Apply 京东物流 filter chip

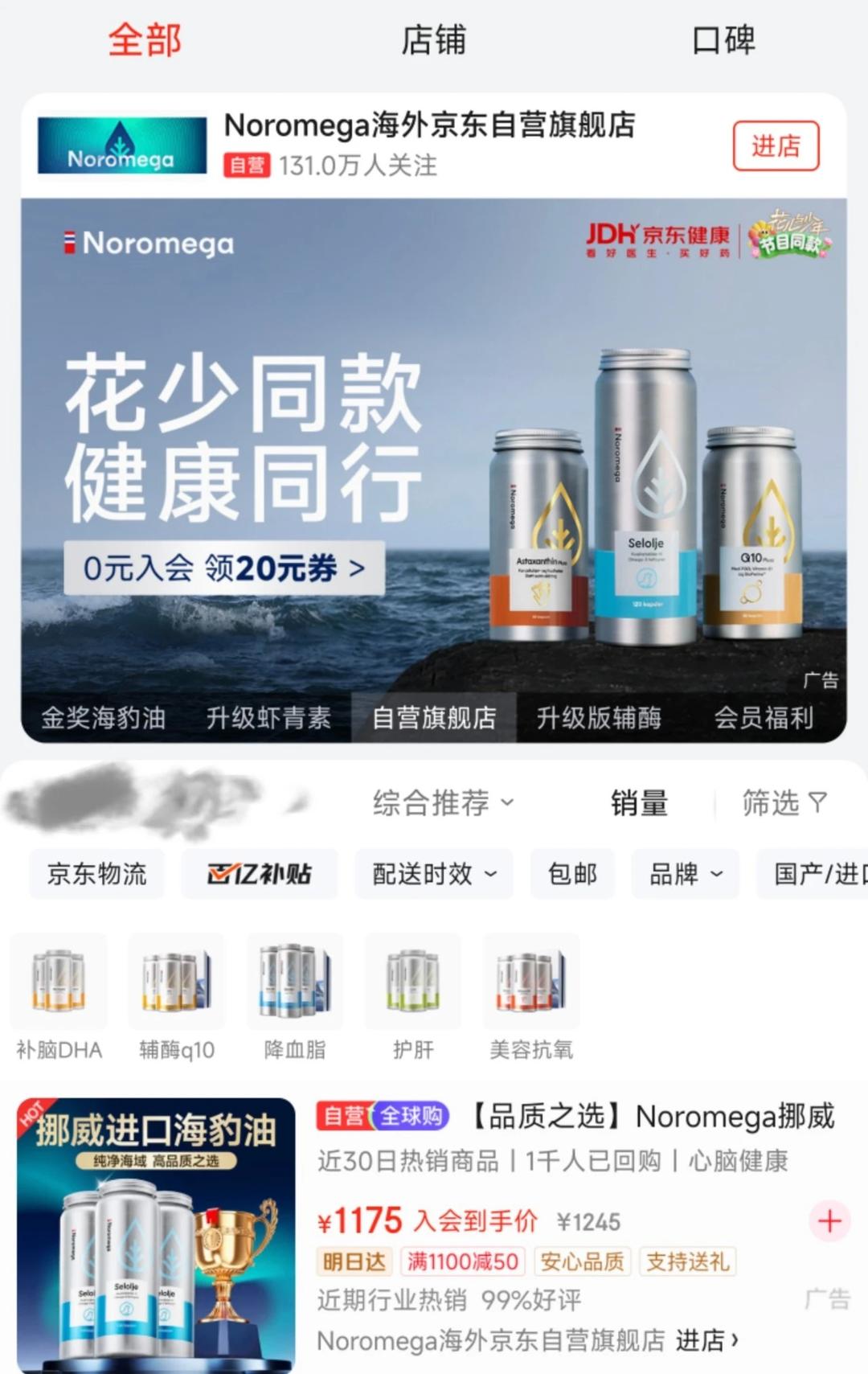pos(96,874)
